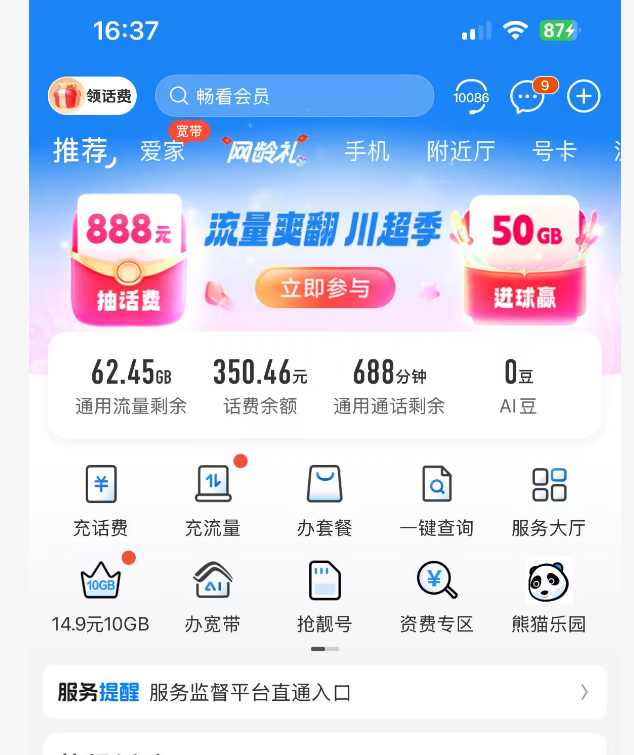Switch to the 手机 tab
The width and height of the screenshot is (634, 755).
(367, 152)
